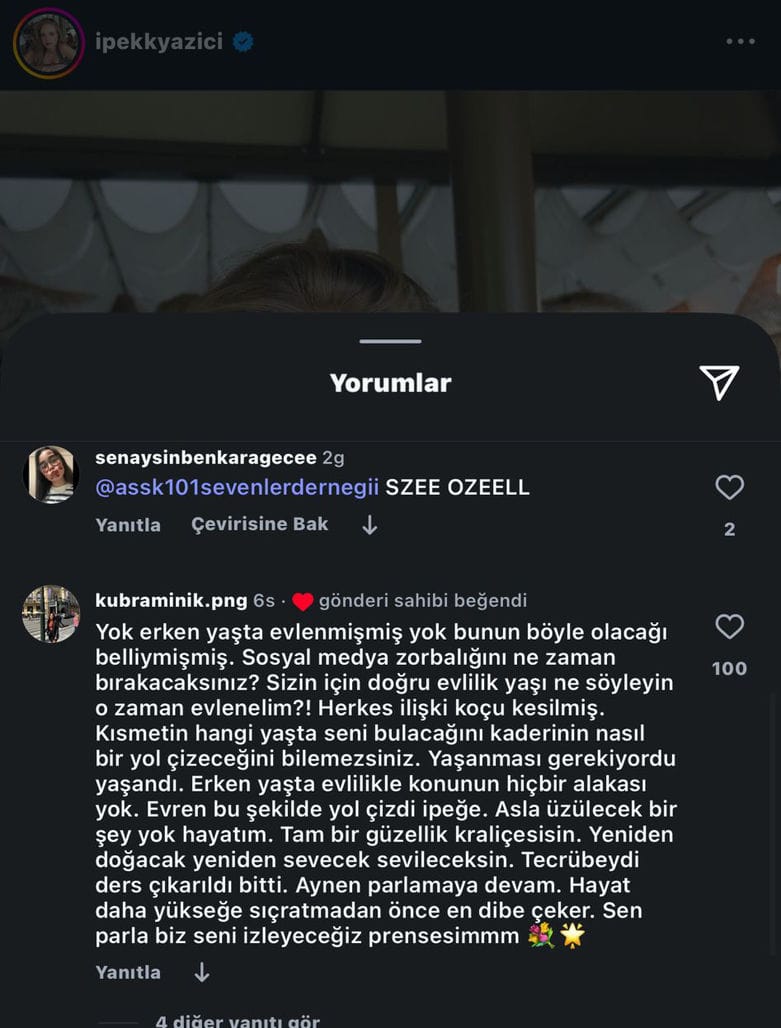Viewport: 781px width, 1028px height.
Task: Open senaysinbenkaragecee's profile picture
Action: pyautogui.click(x=51, y=474)
